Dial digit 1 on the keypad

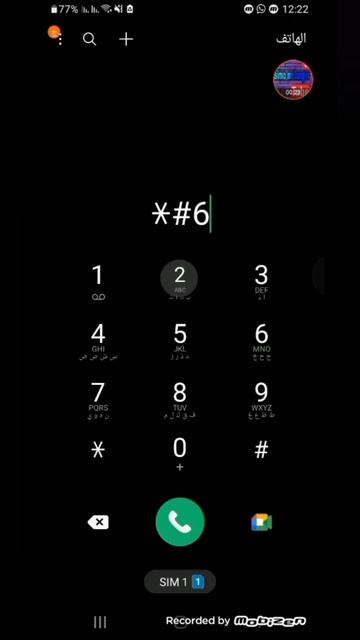coord(98,282)
